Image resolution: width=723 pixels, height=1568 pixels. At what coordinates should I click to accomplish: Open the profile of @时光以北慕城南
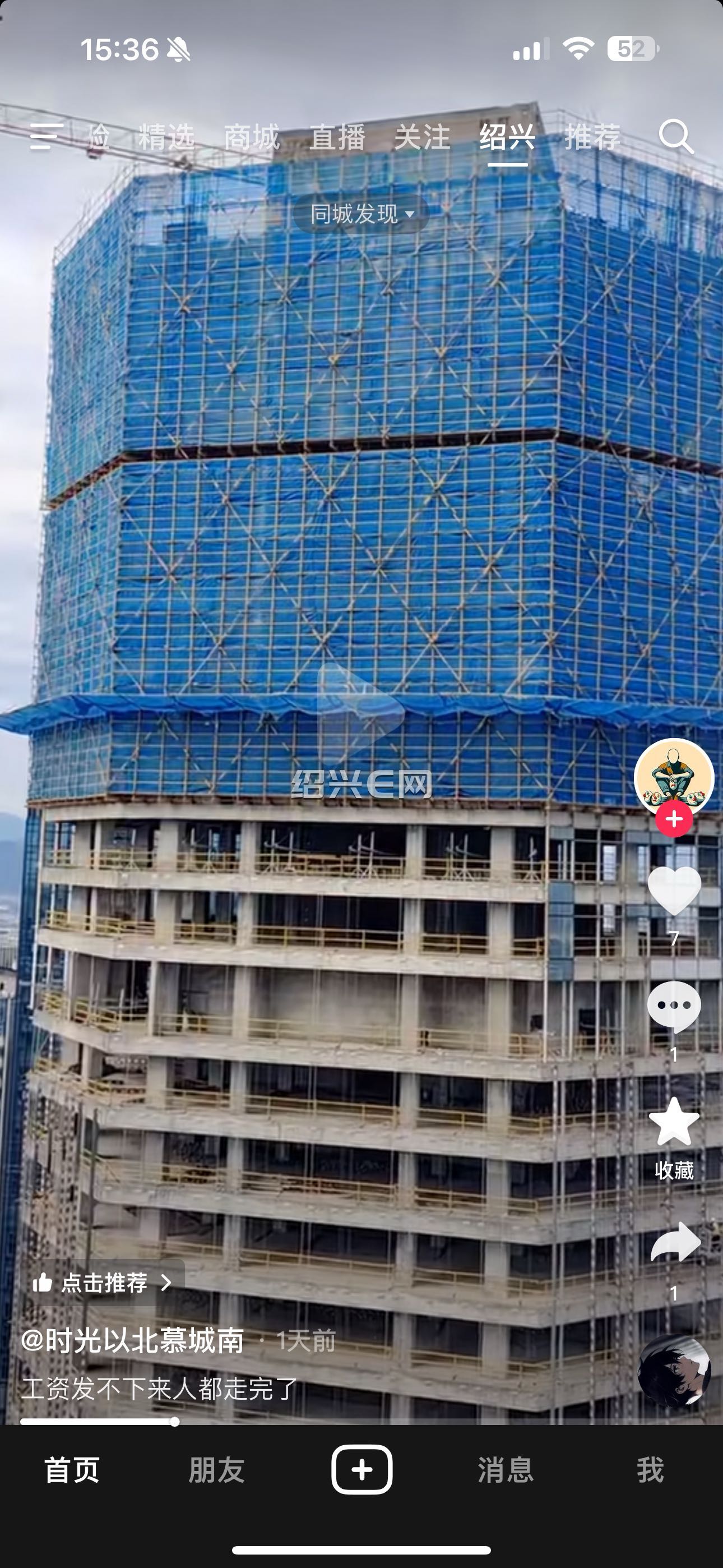coord(133,1340)
